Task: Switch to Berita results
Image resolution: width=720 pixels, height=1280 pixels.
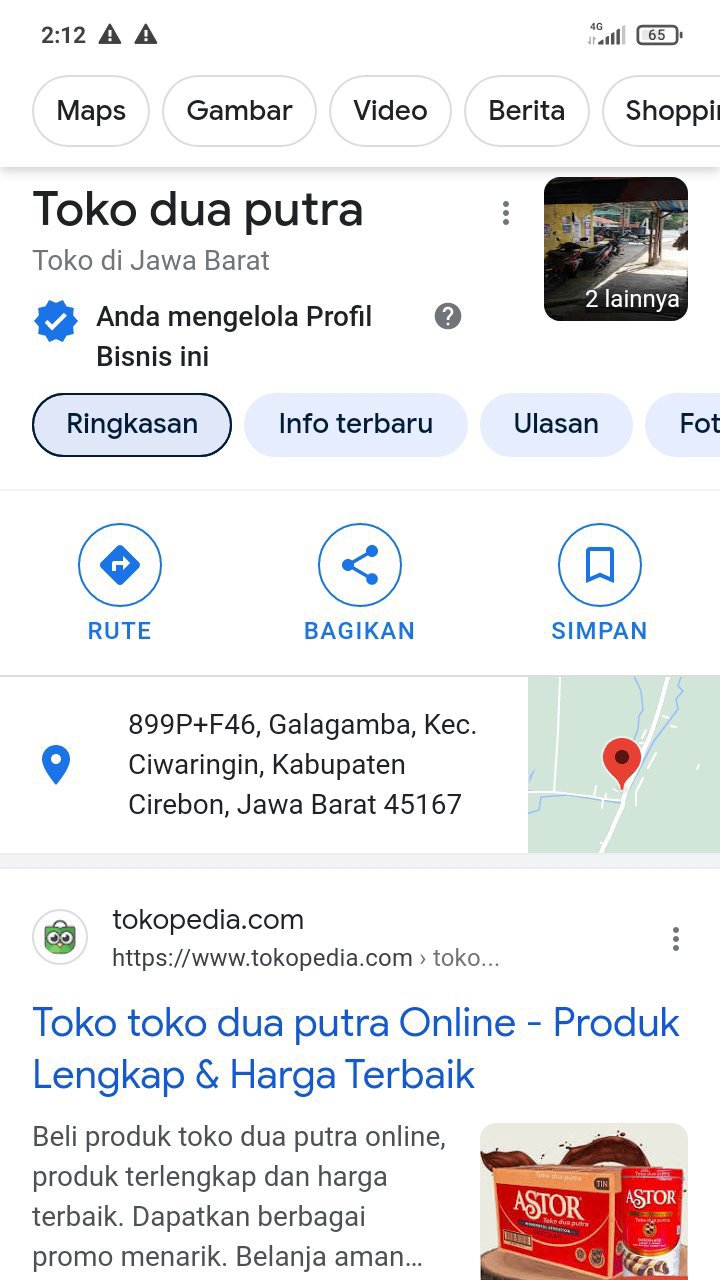Action: coord(526,111)
